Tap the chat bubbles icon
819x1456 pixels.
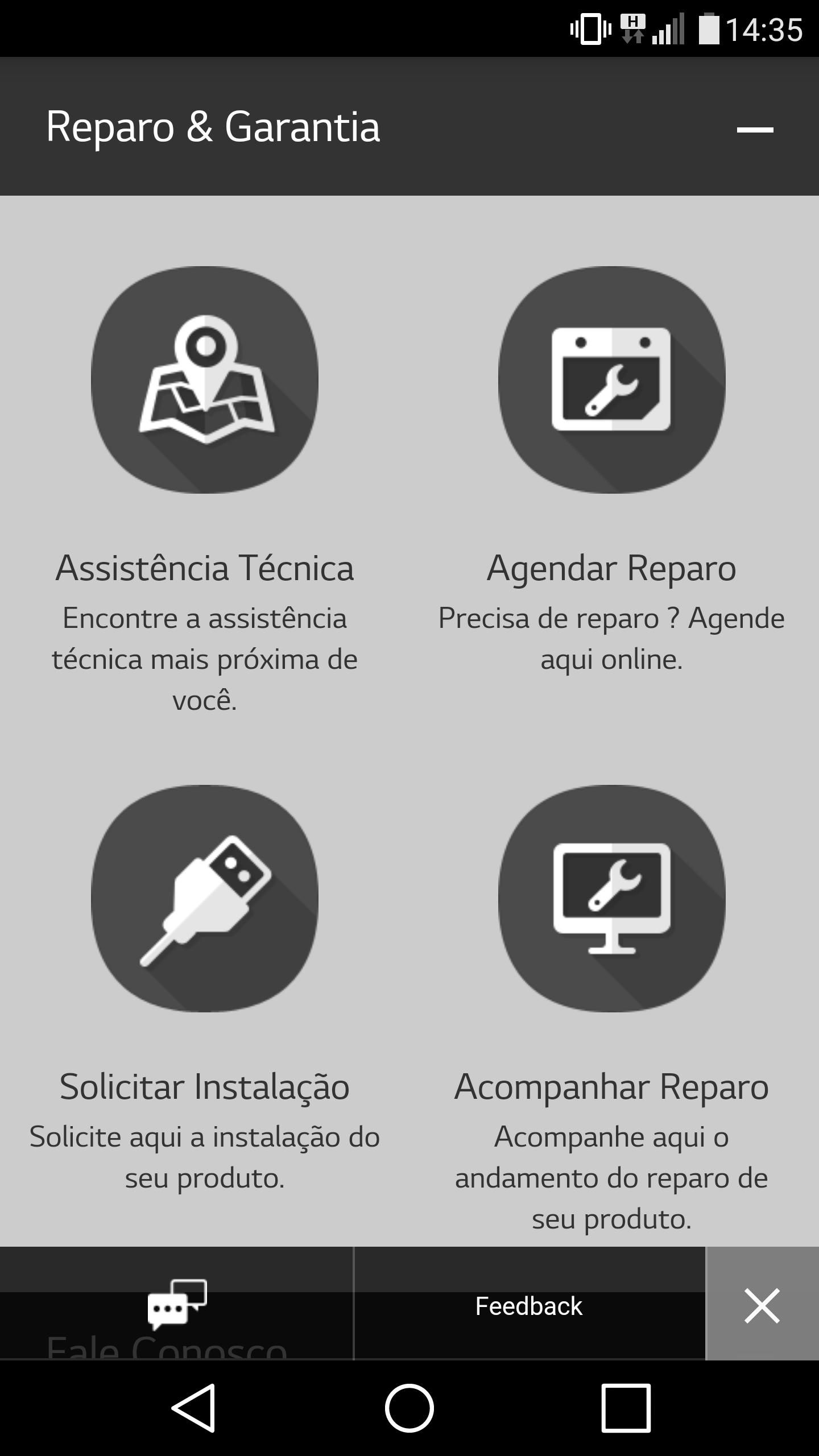click(x=176, y=1305)
